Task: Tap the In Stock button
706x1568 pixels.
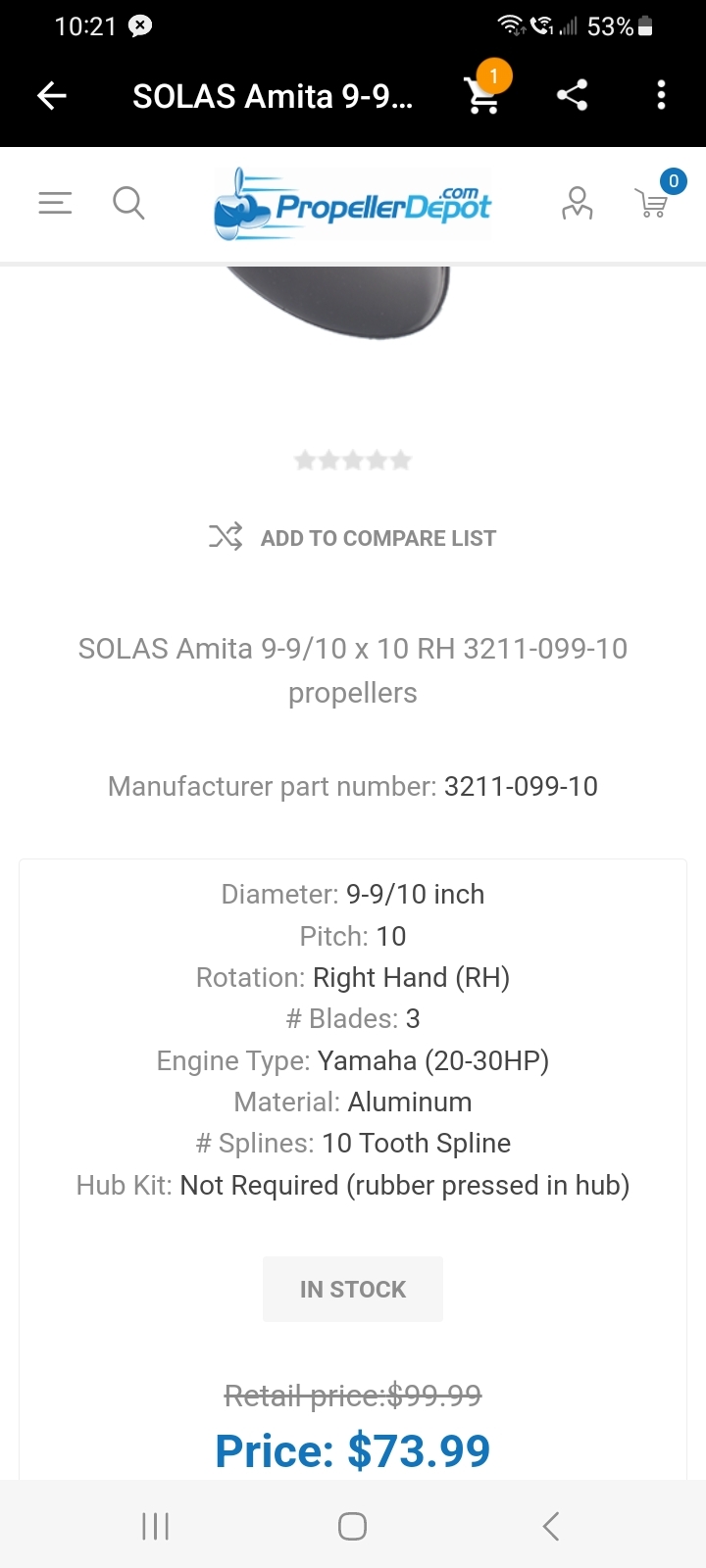Action: click(x=353, y=1289)
